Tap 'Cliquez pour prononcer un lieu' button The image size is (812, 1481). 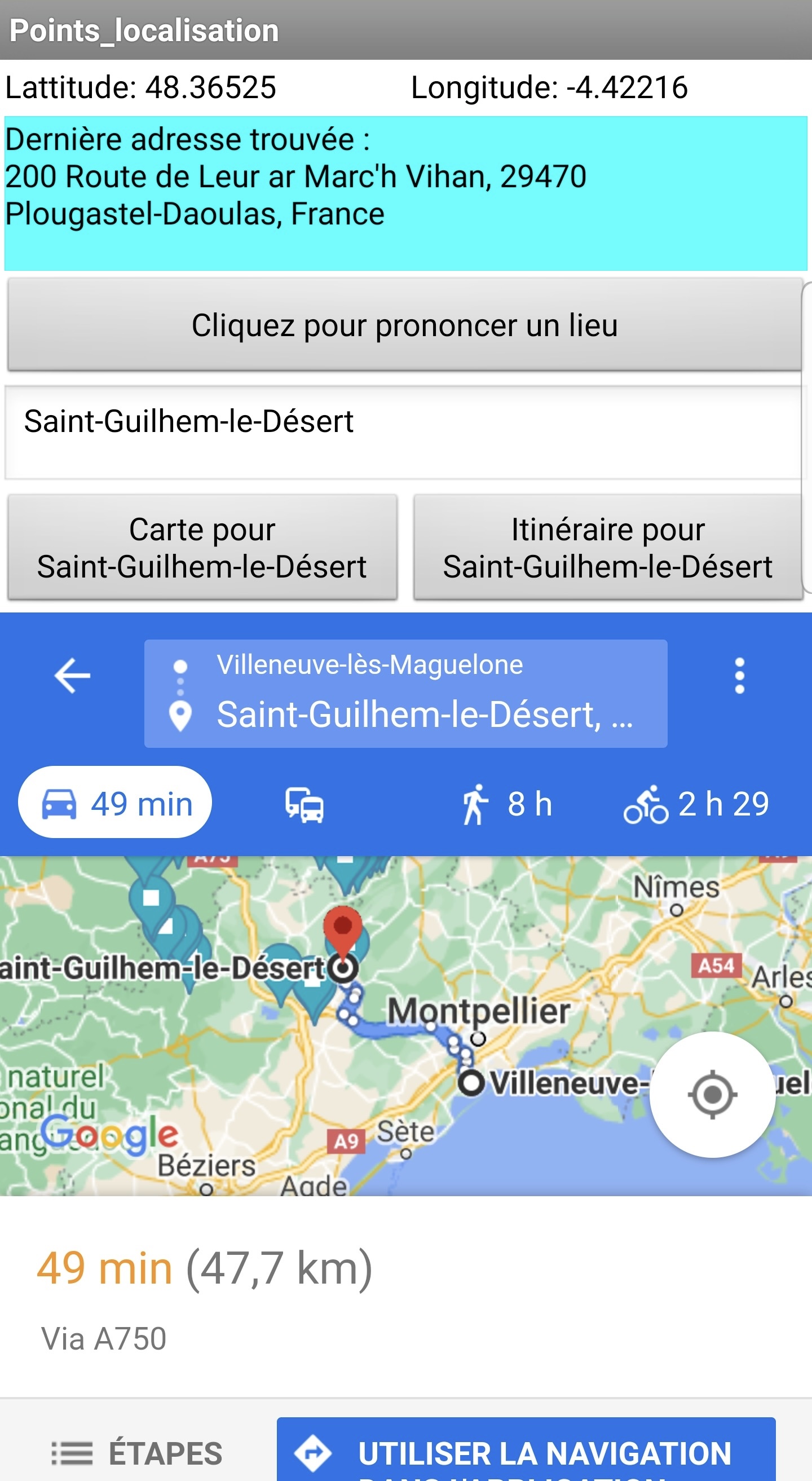404,325
